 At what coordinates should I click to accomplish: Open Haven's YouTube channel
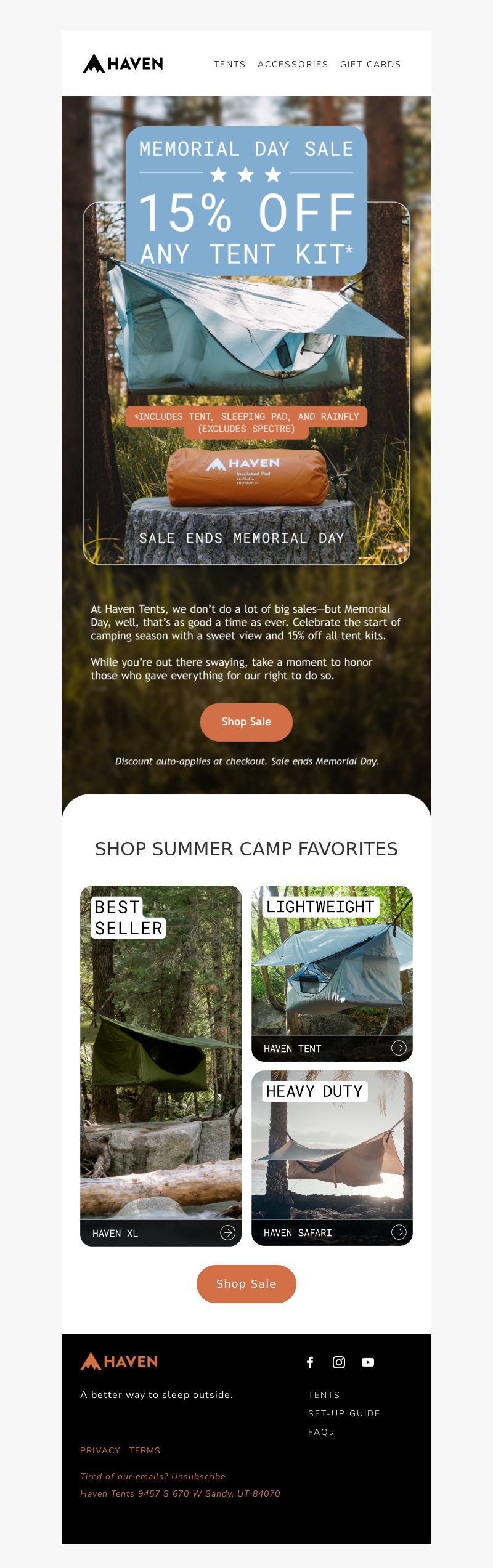pyautogui.click(x=368, y=1362)
